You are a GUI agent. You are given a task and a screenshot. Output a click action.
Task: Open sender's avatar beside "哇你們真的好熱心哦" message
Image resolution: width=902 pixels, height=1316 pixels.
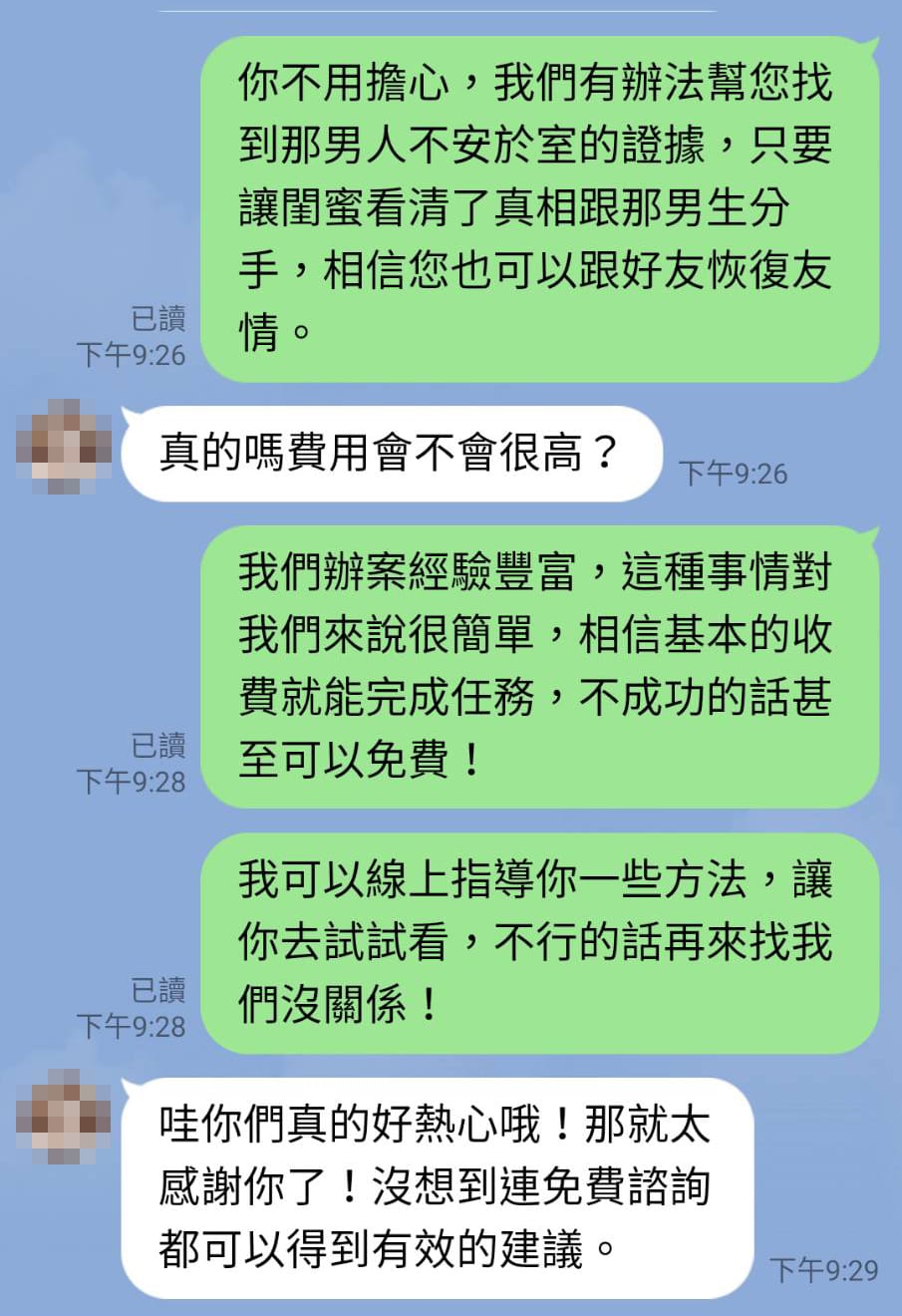click(64, 1117)
